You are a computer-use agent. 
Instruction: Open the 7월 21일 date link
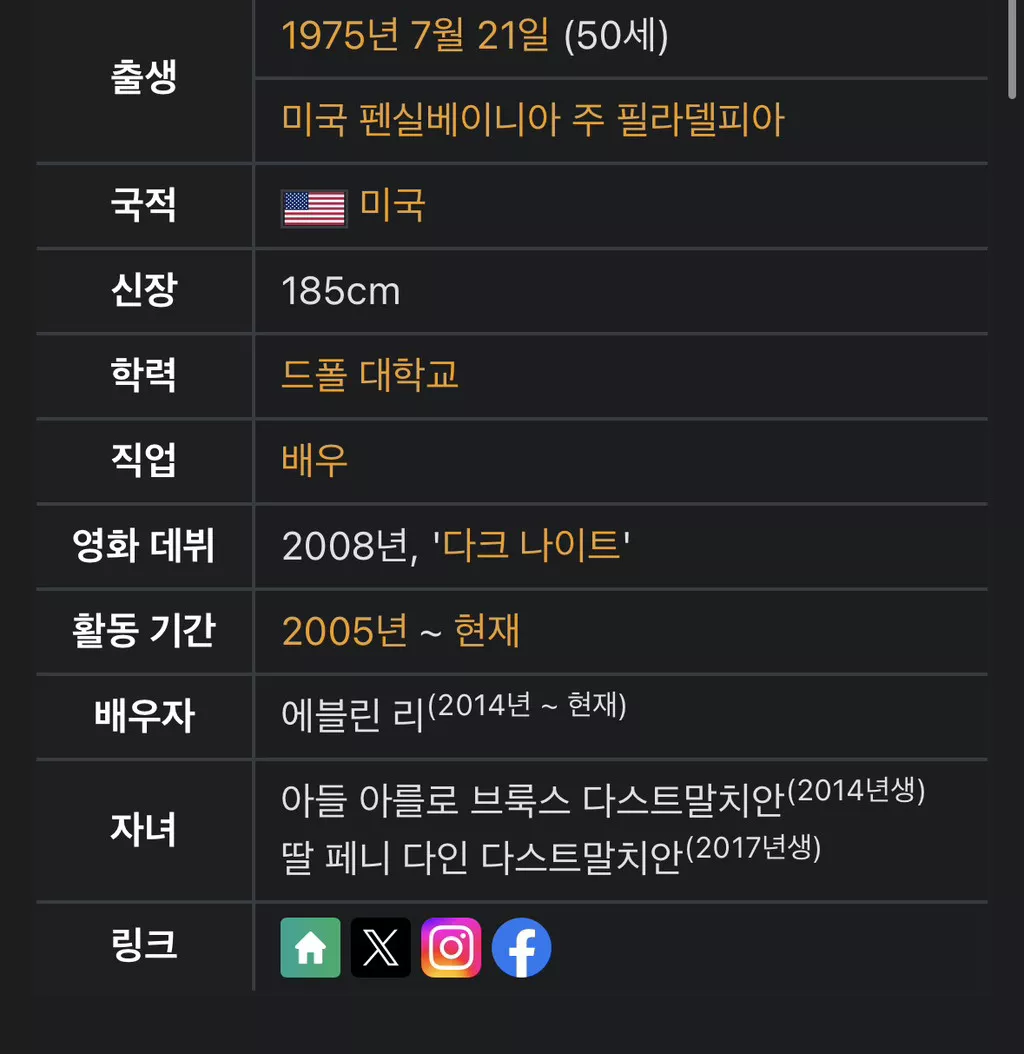tap(480, 36)
